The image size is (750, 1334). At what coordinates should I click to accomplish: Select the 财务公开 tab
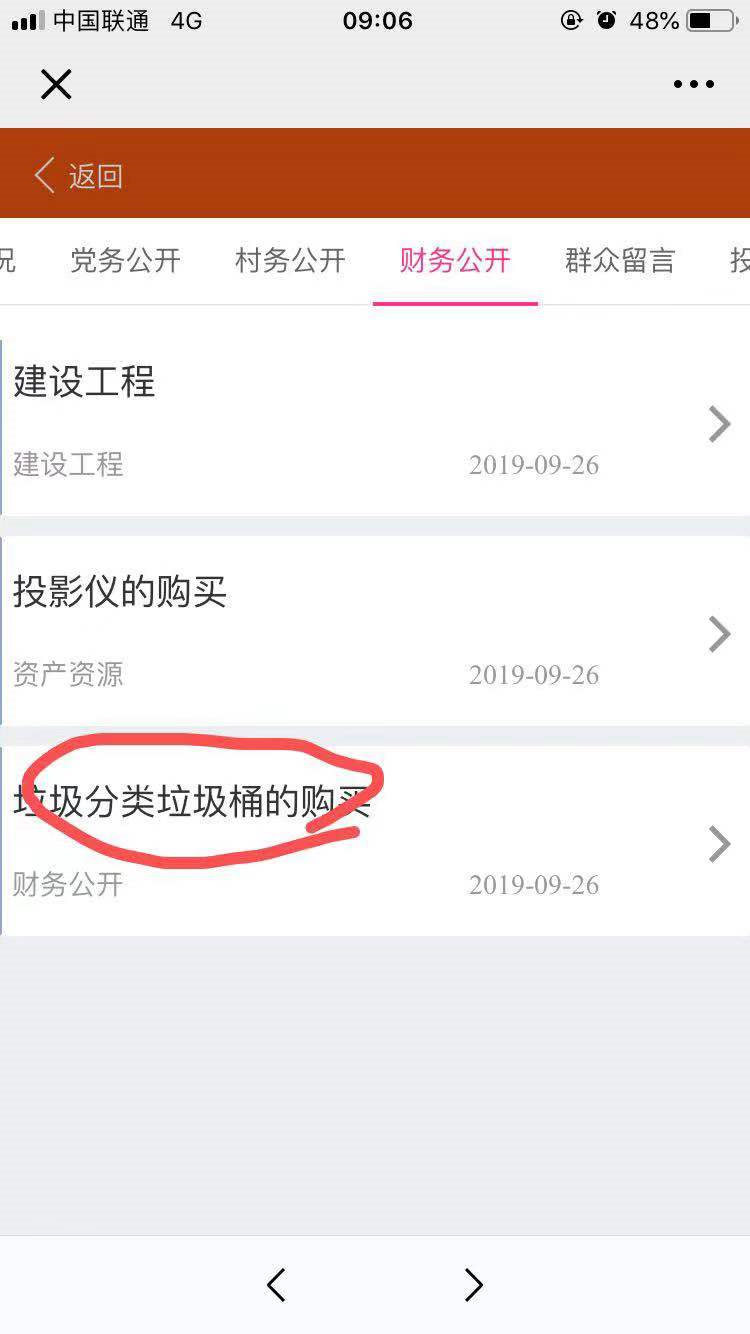point(455,261)
